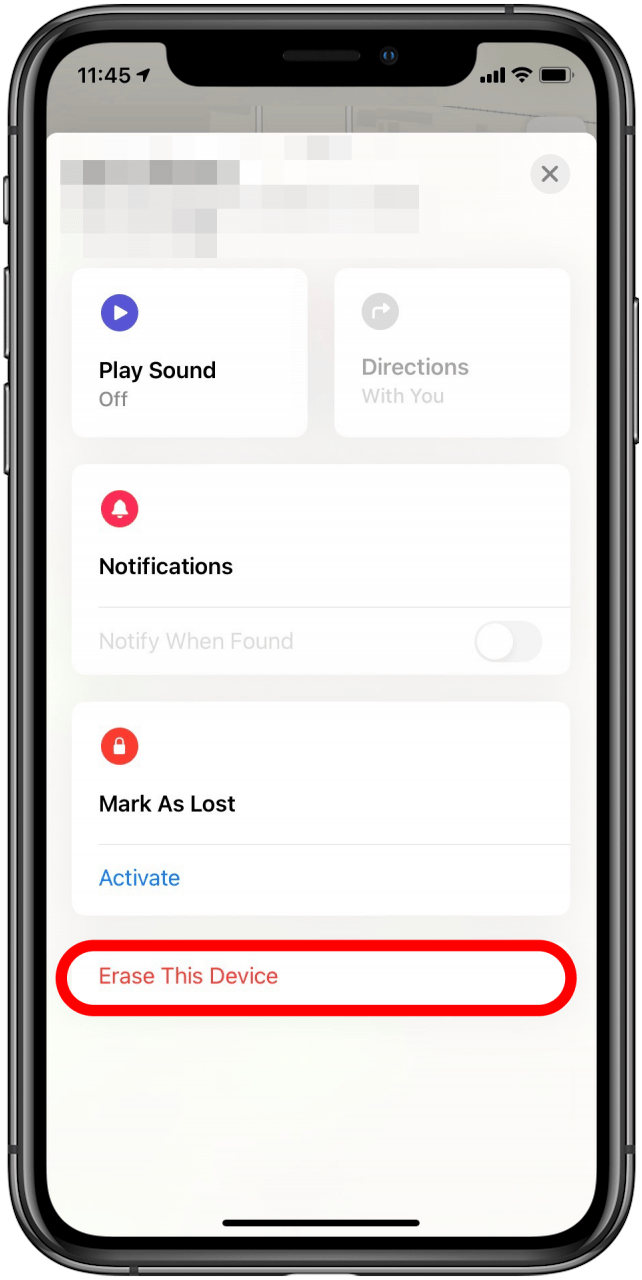This screenshot has width=642, height=1280.
Task: Close the device details sheet
Action: 549,174
